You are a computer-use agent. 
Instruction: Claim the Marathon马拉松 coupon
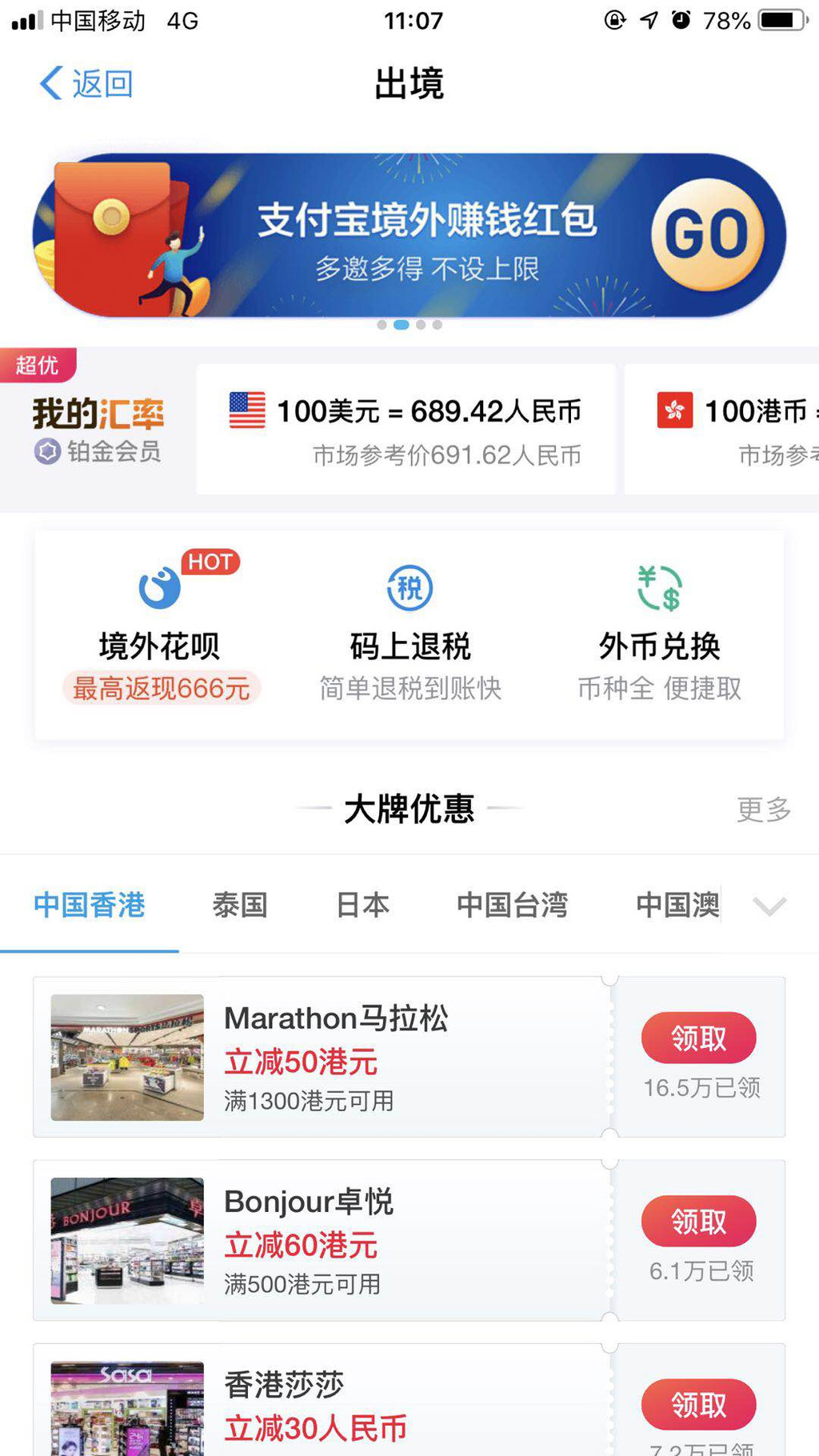[x=698, y=1038]
